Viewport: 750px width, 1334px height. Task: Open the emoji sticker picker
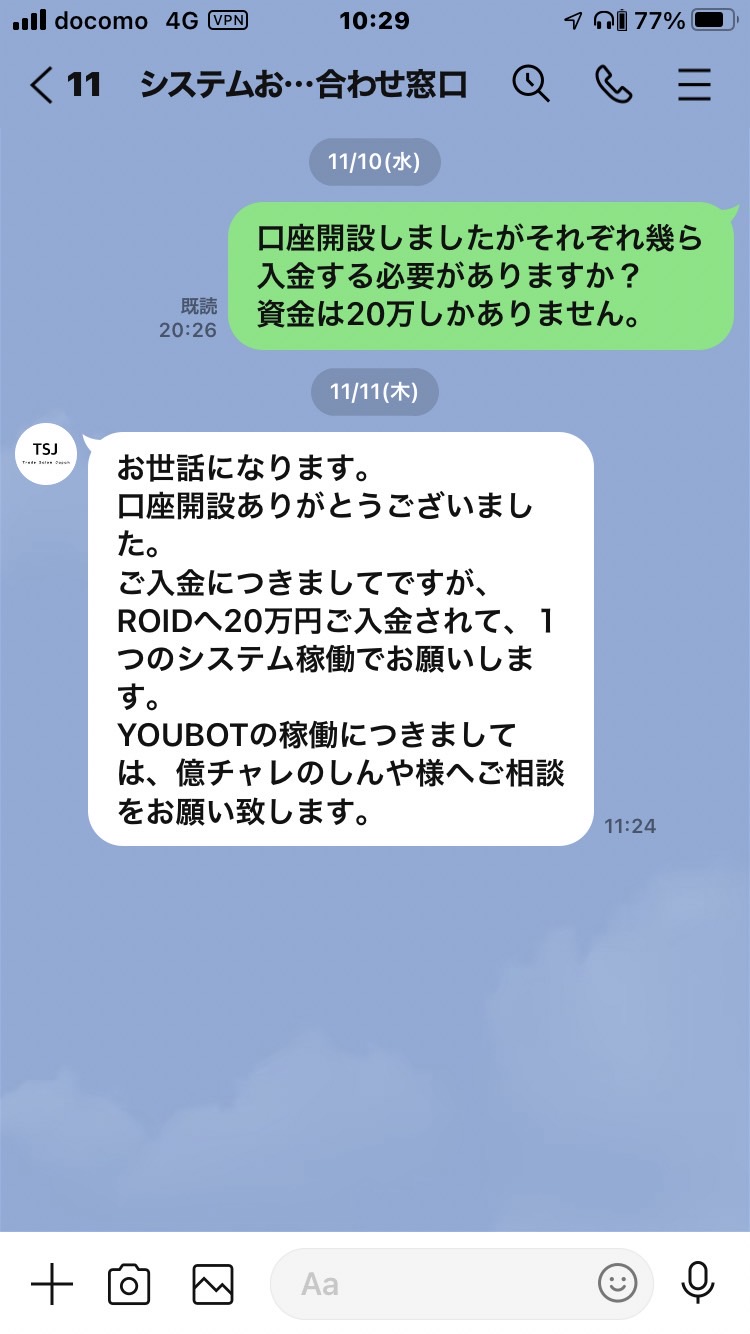pos(617,1283)
